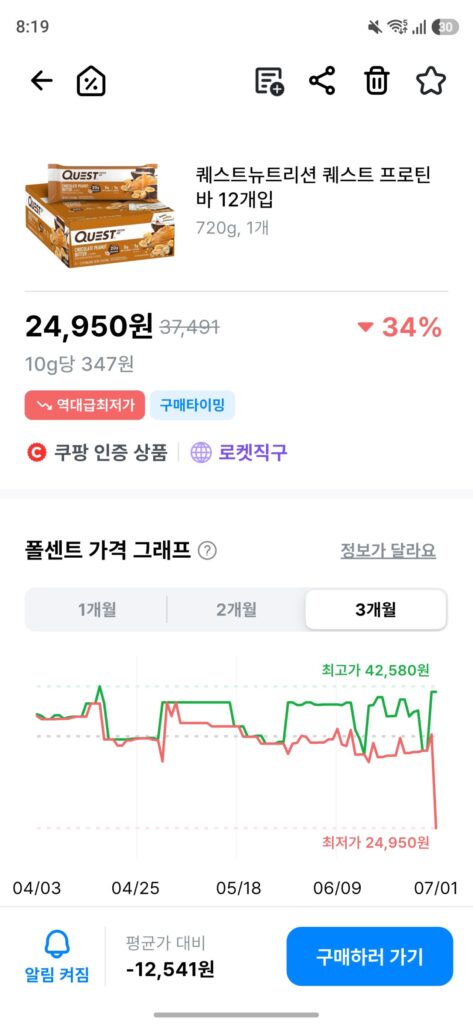This screenshot has width=473, height=1024.
Task: Tap 구매하러 가기 to buy
Action: pyautogui.click(x=370, y=956)
